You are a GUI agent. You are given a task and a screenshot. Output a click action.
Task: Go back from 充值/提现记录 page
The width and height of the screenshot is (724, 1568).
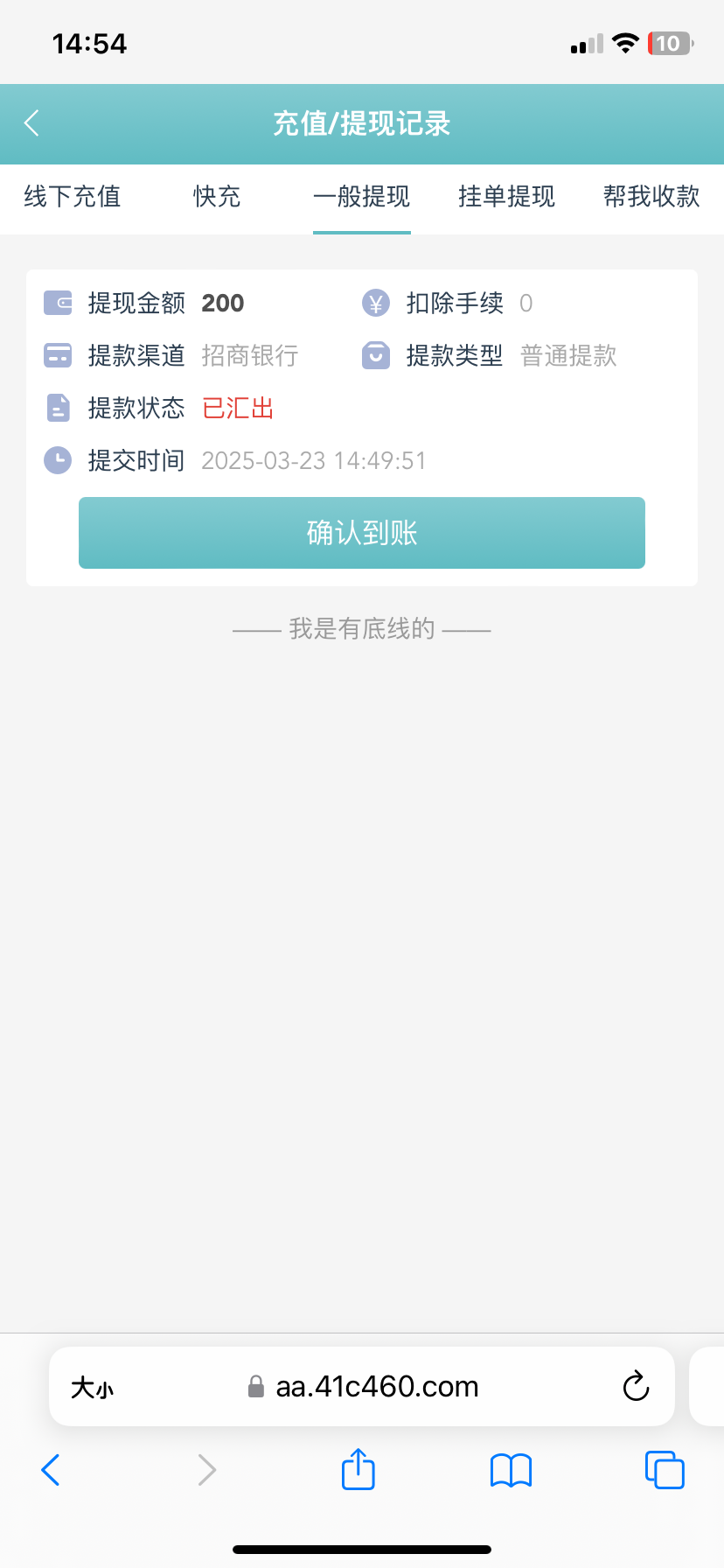tap(32, 123)
